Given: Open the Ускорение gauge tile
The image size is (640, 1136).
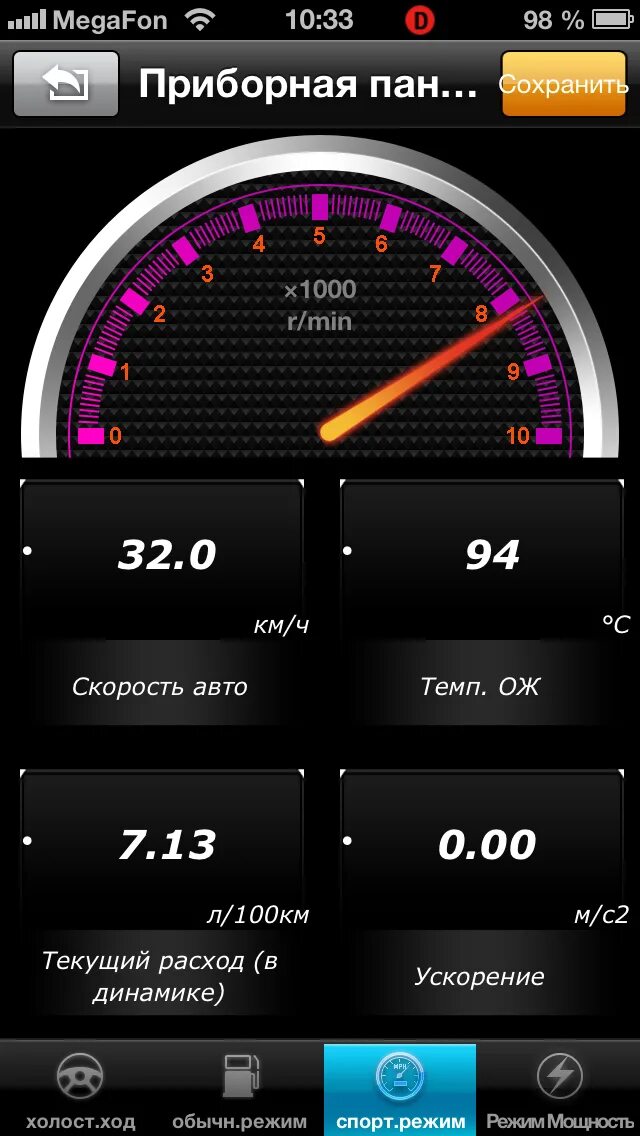Looking at the screenshot, I should [481, 890].
